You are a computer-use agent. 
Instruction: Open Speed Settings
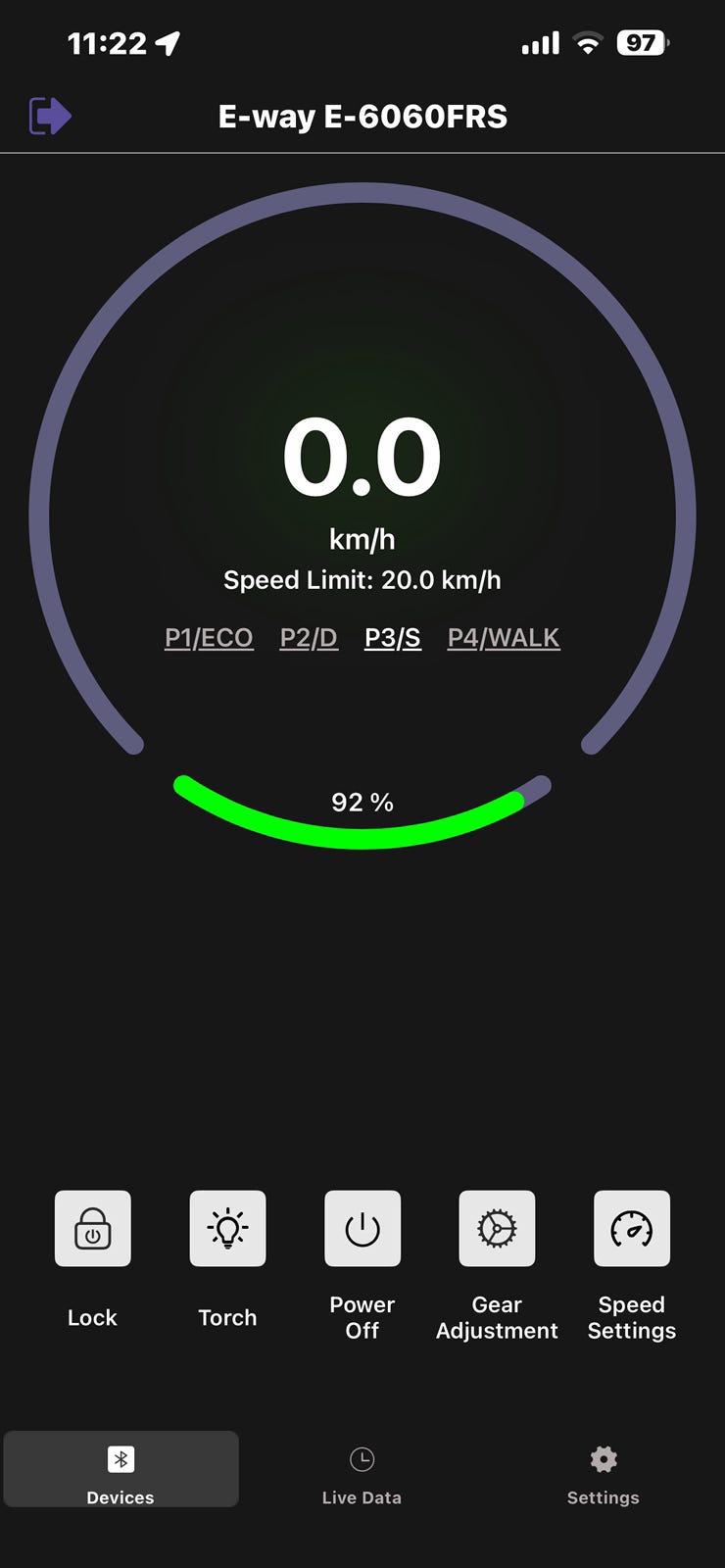(632, 1229)
